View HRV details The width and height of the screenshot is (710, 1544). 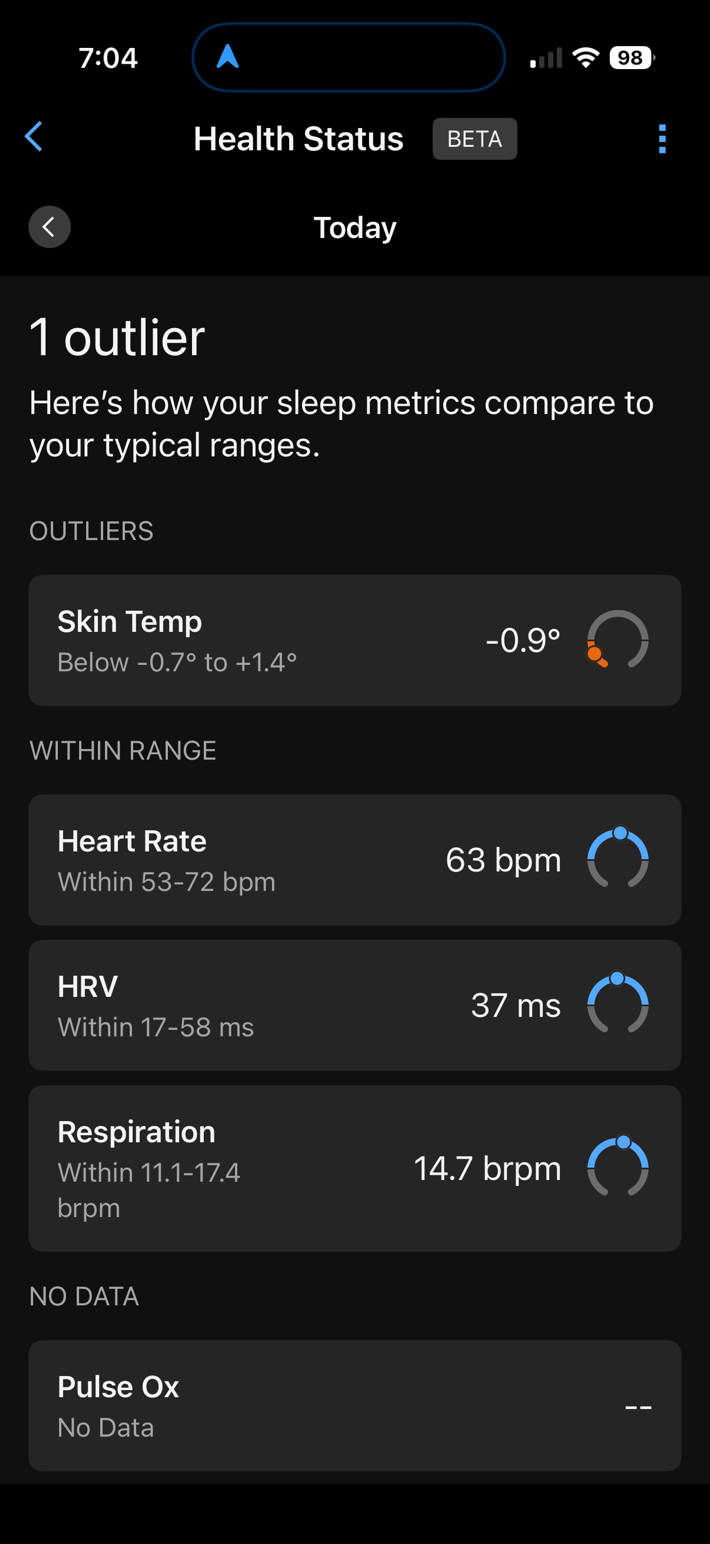pyautogui.click(x=354, y=1005)
